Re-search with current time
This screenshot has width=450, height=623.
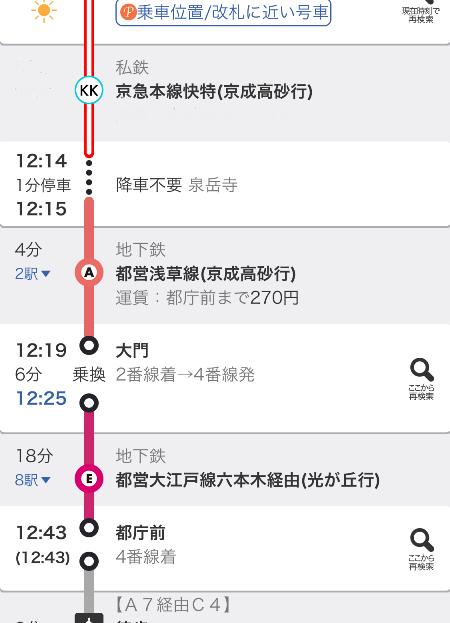point(421,12)
